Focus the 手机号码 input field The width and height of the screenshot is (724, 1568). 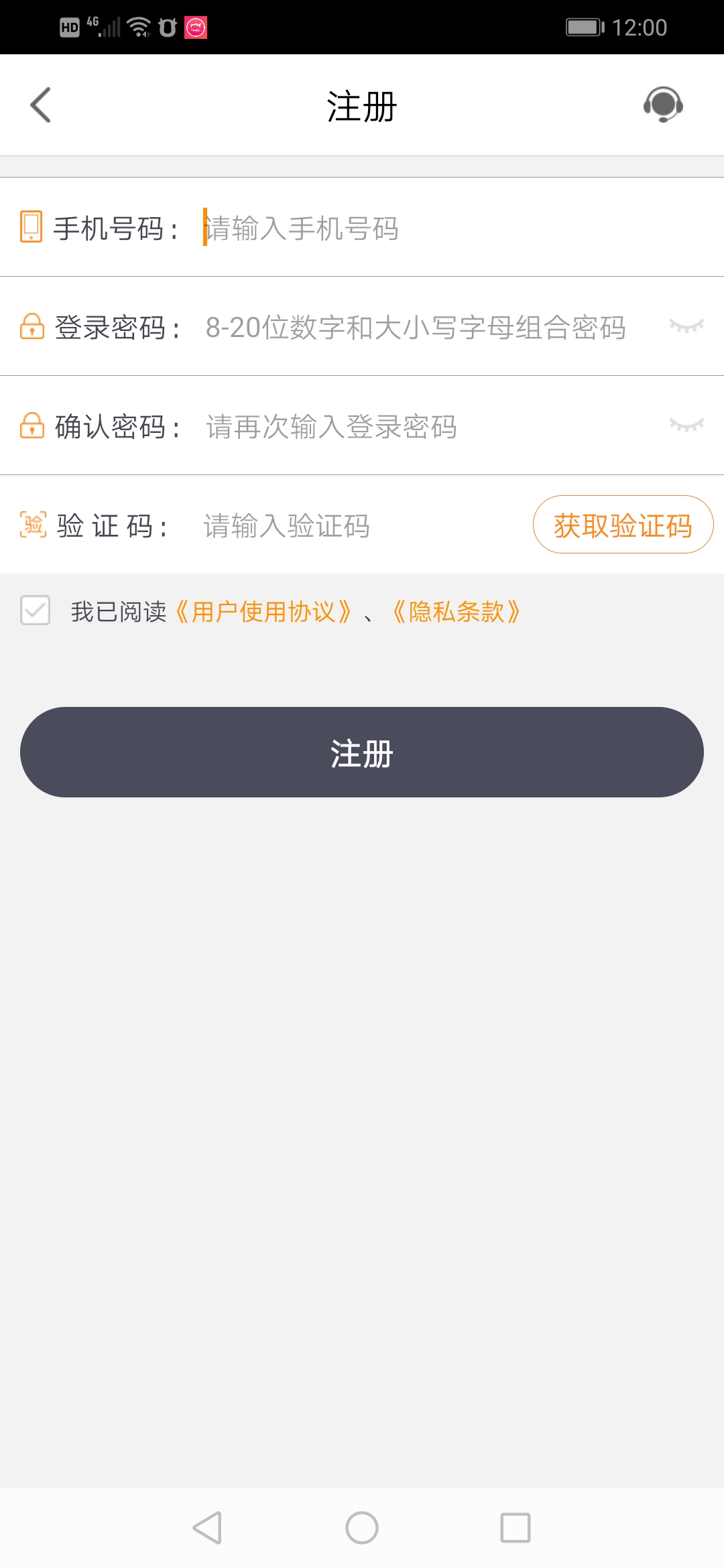(x=402, y=228)
